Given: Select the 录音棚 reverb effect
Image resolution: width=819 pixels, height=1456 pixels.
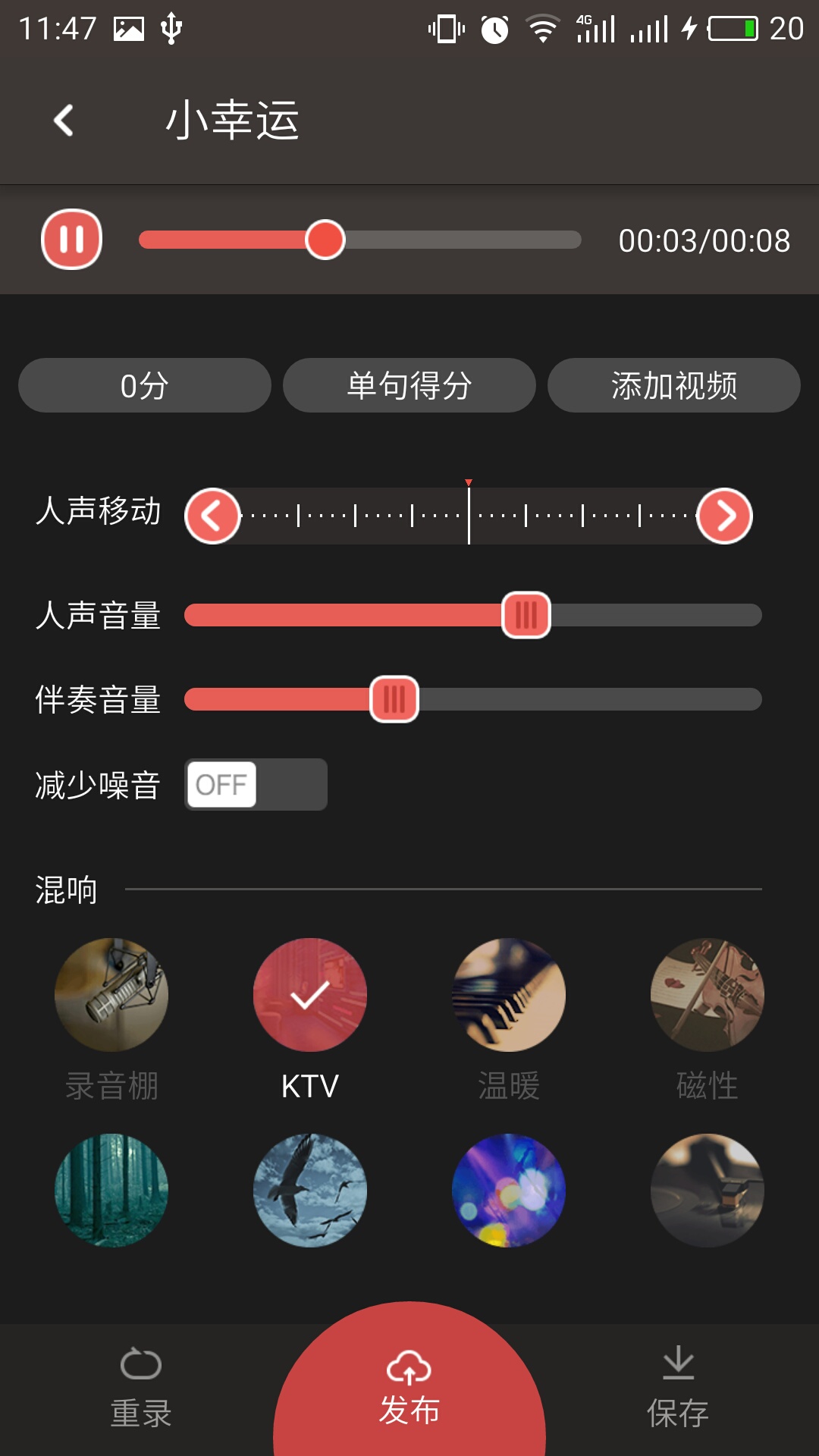Looking at the screenshot, I should pyautogui.click(x=111, y=995).
